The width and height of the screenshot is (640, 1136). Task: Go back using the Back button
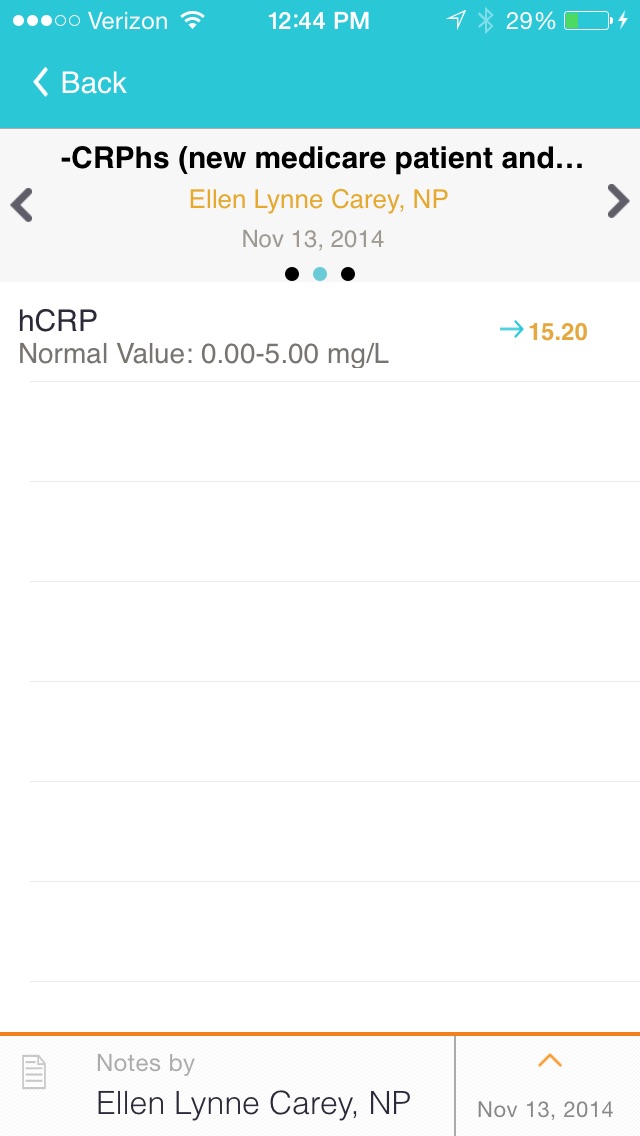(x=79, y=83)
